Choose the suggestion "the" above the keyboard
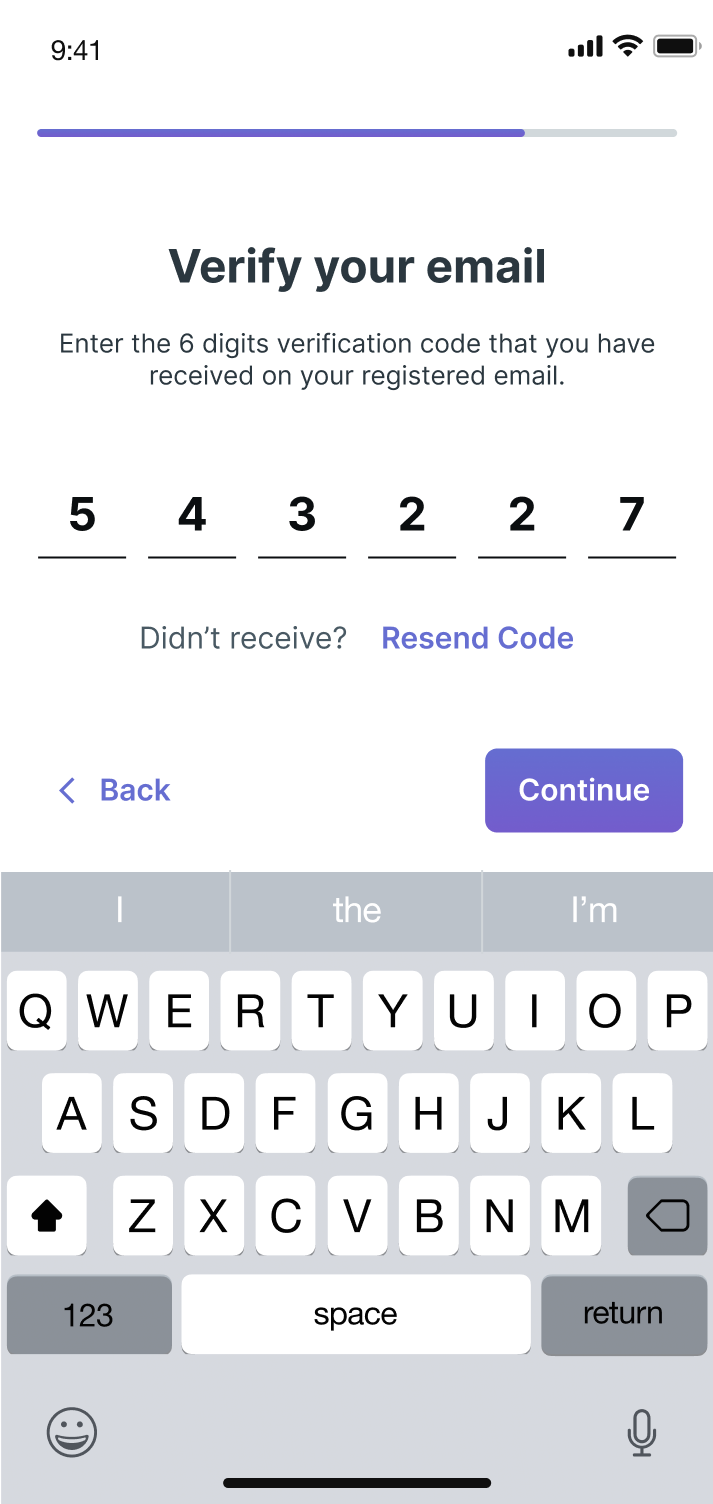This screenshot has width=713, height=1504. click(356, 910)
